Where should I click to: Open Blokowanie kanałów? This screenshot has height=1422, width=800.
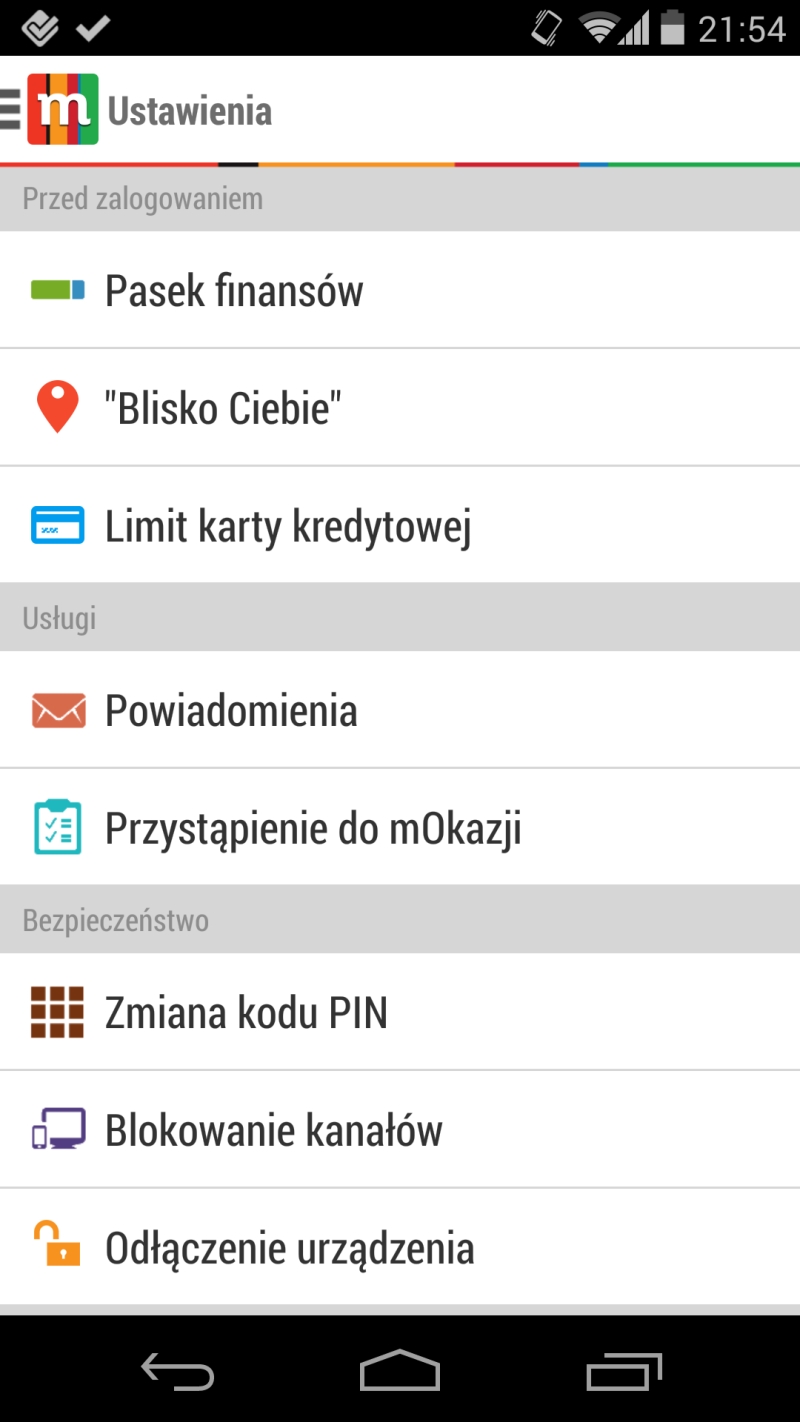click(400, 1130)
